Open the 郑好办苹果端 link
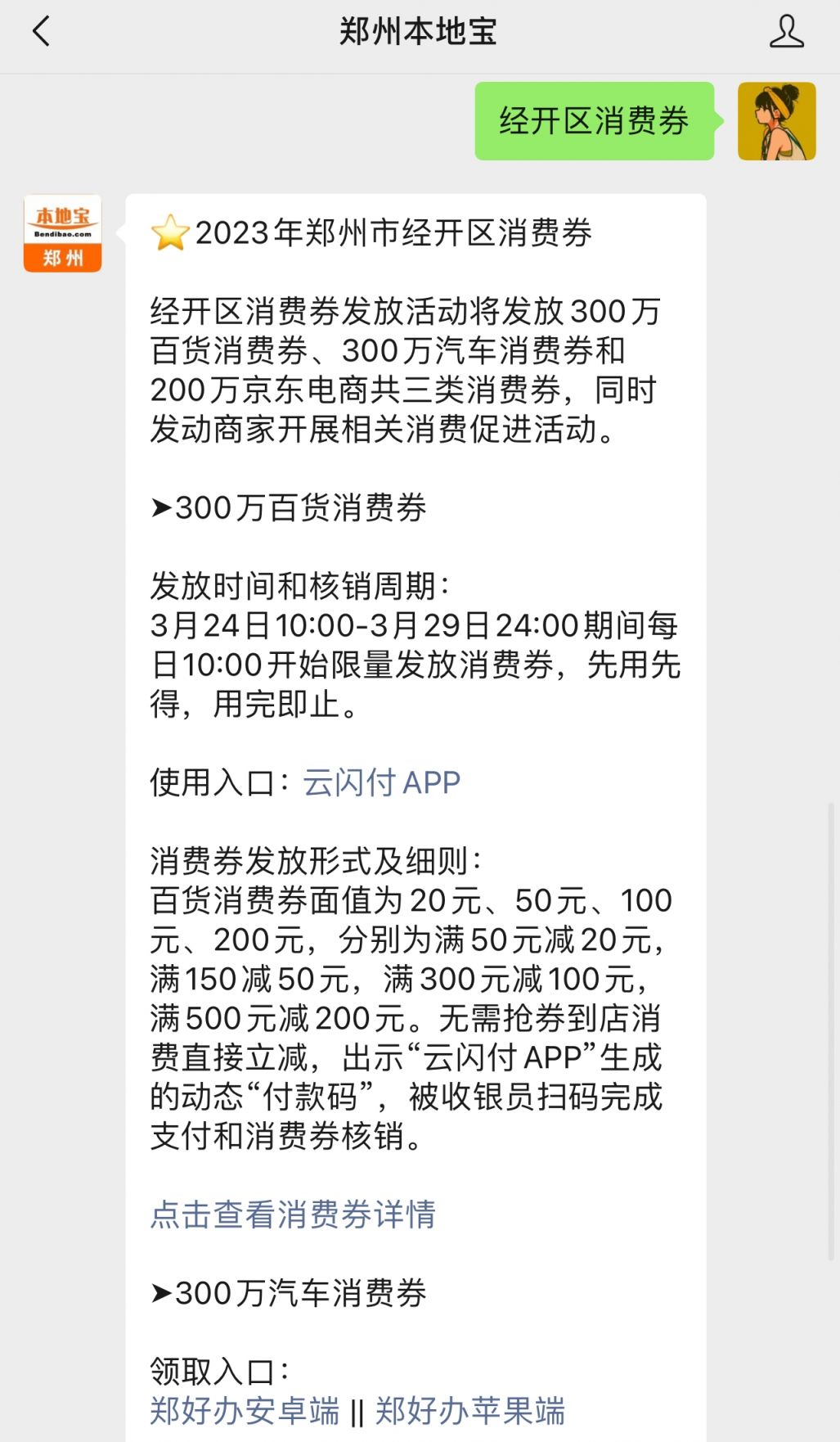This screenshot has height=1442, width=840. [470, 1411]
